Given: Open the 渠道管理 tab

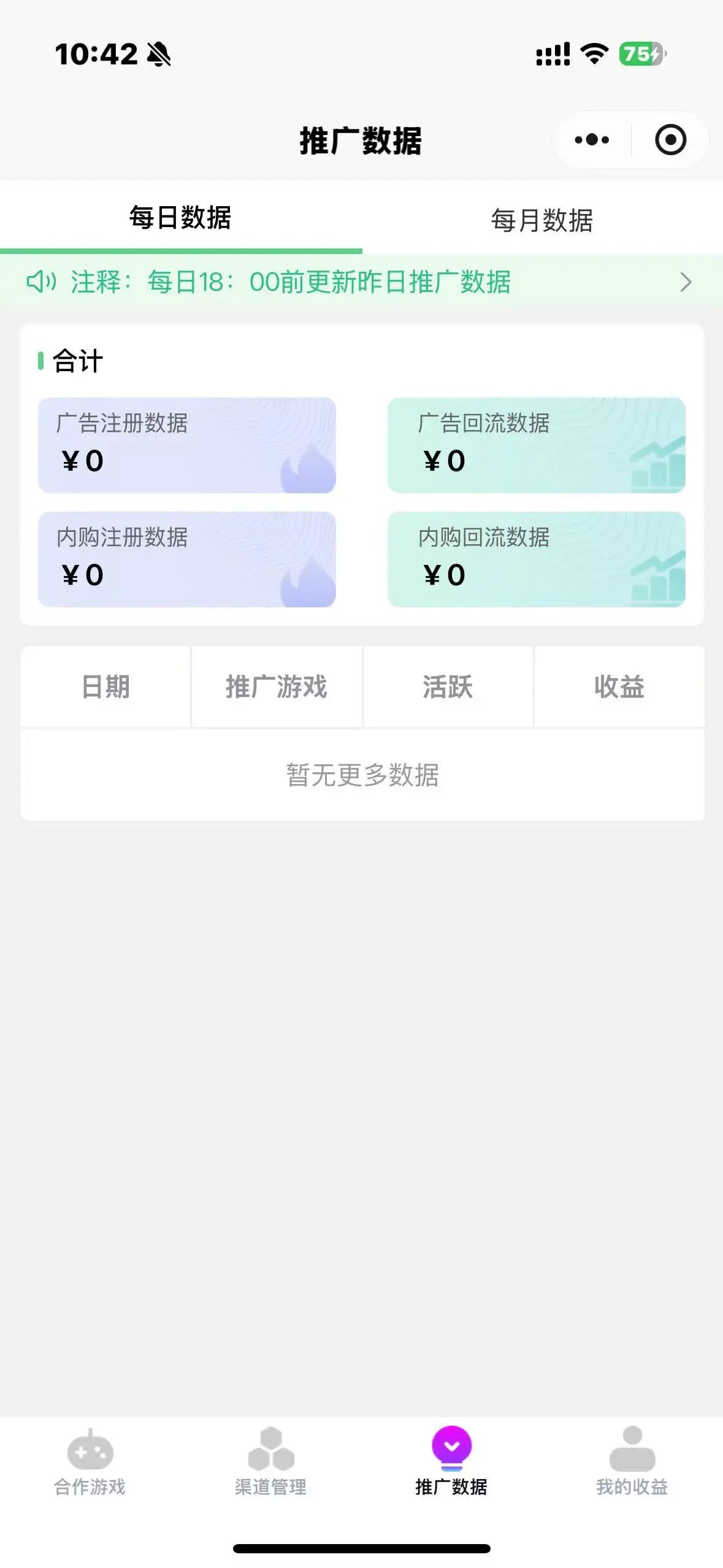Looking at the screenshot, I should coord(270,1463).
